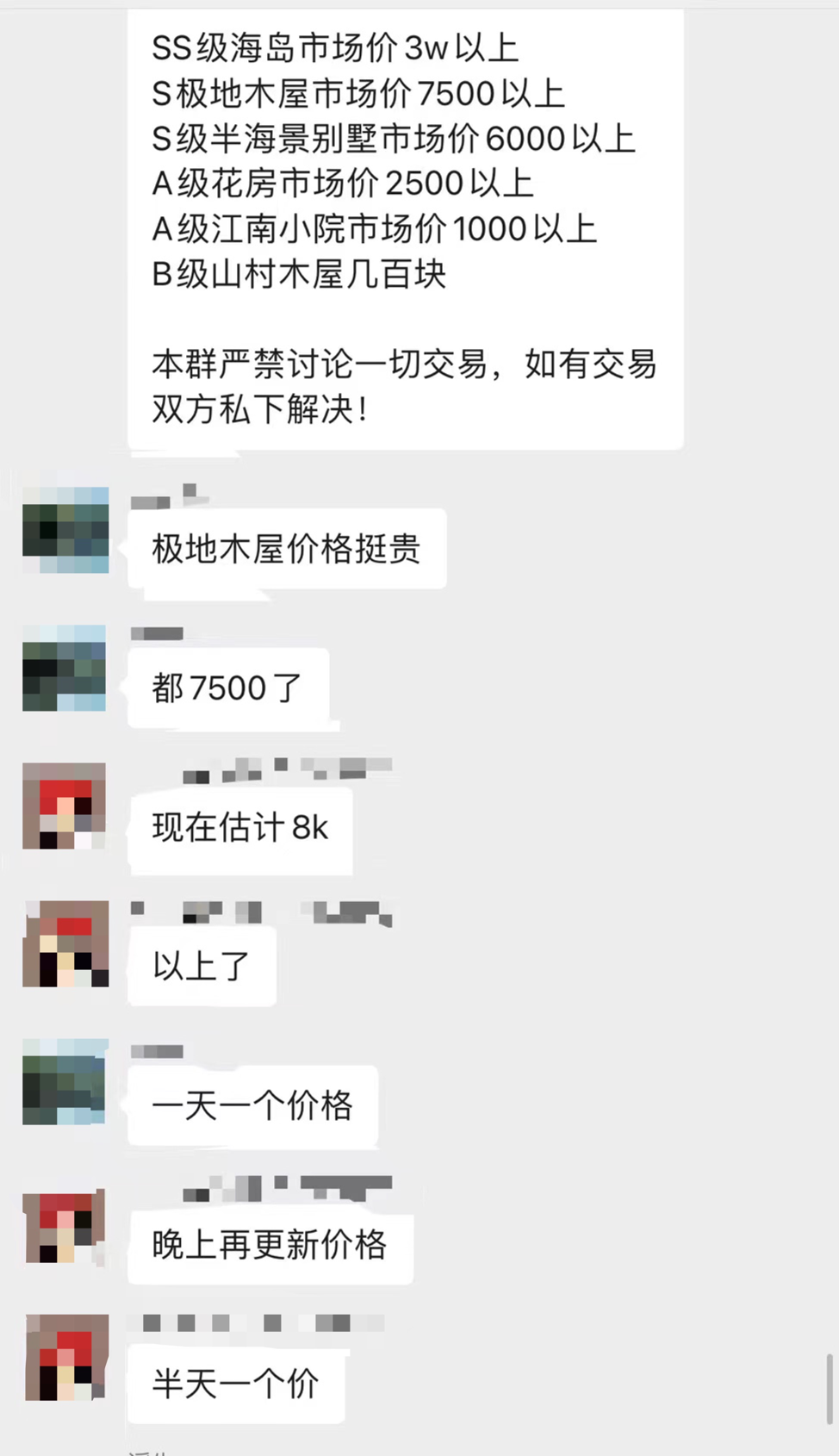Viewport: 839px width, 1456px height.
Task: Click the message "极地木屋价格挺贵"
Action: (x=288, y=547)
